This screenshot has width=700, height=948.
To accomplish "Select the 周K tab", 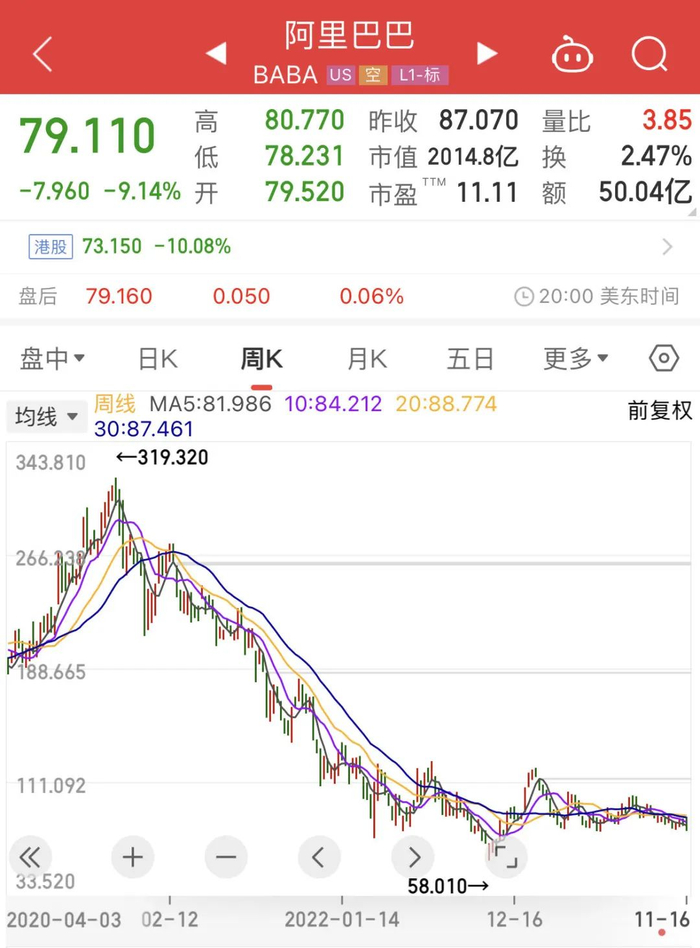I will tap(262, 359).
